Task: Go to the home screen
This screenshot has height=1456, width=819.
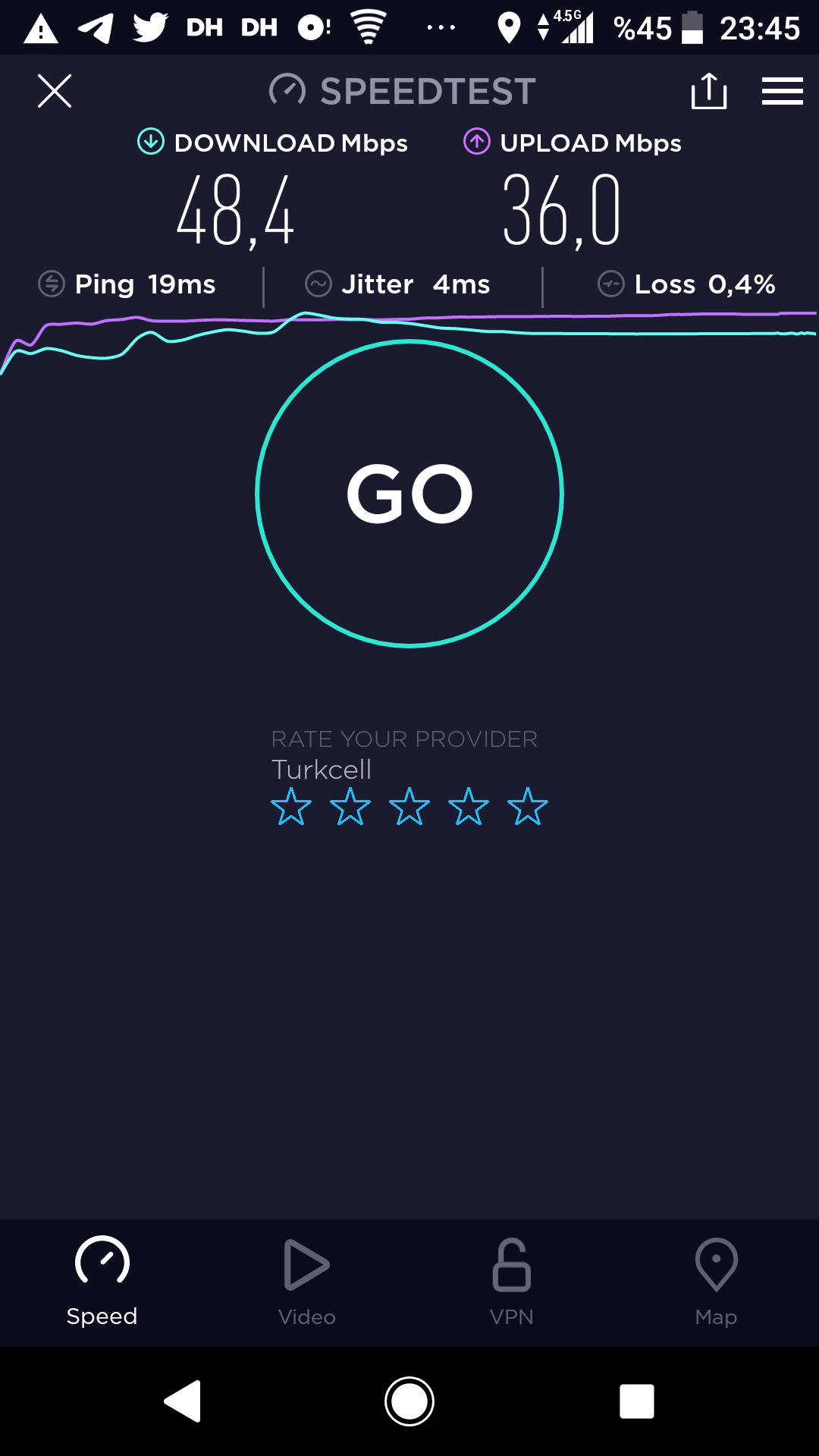Action: (x=409, y=1401)
